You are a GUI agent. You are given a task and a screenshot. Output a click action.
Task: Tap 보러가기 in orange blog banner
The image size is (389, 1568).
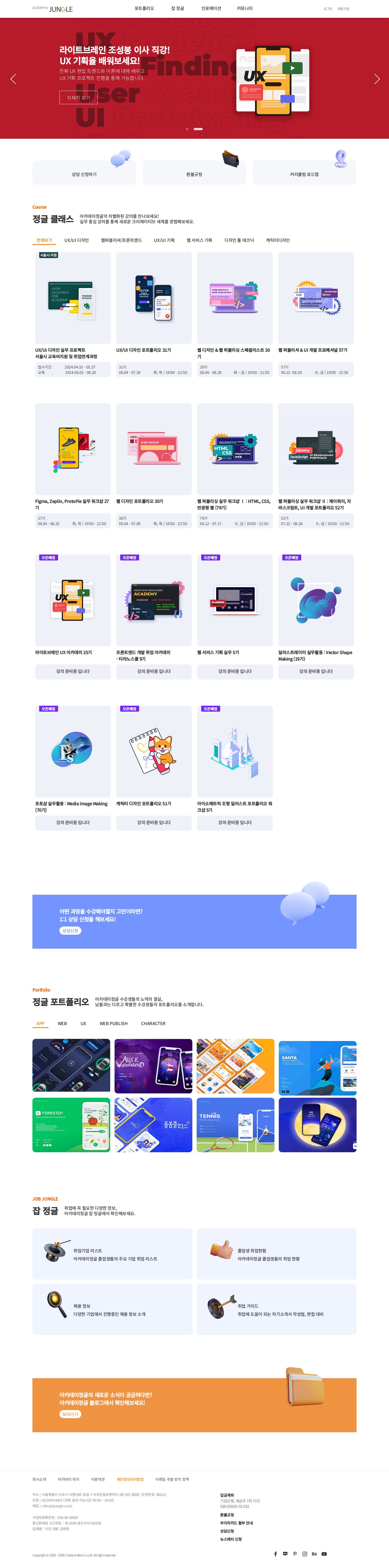[70, 1415]
